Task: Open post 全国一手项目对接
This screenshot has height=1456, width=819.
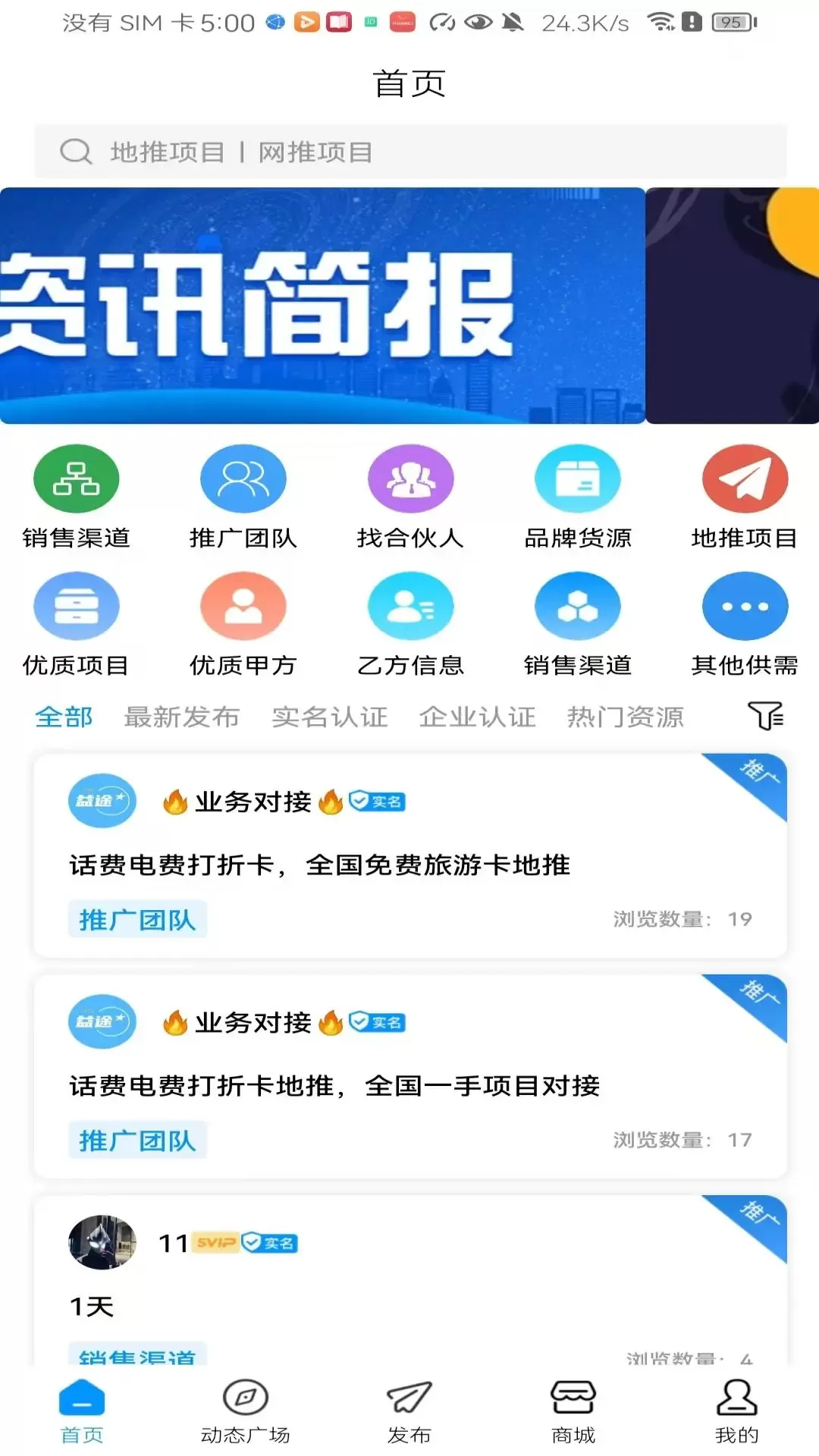Action: click(410, 1077)
